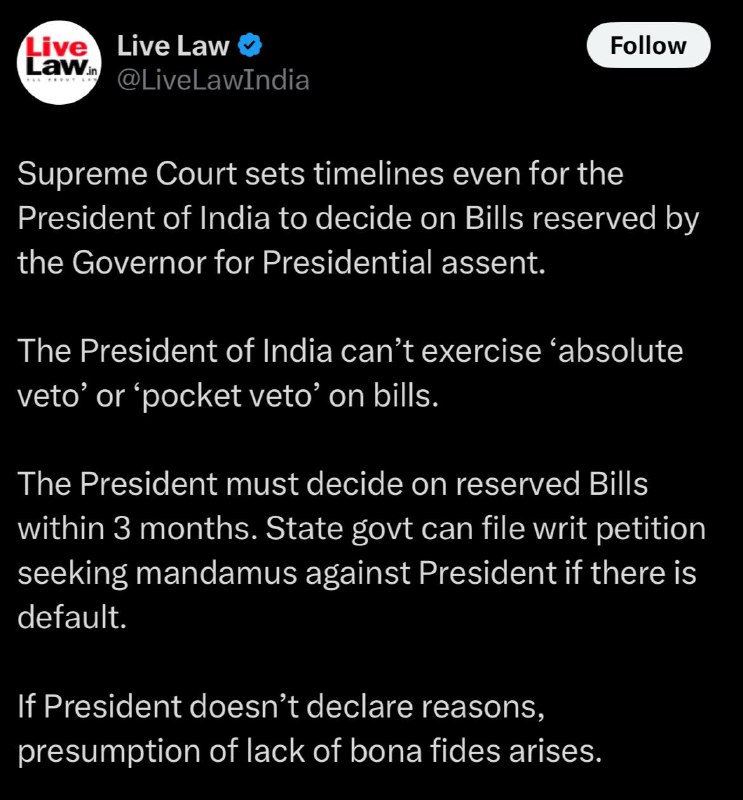Screen dimensions: 743x800
Task: Open Live Law's profile picture
Action: pos(61,62)
